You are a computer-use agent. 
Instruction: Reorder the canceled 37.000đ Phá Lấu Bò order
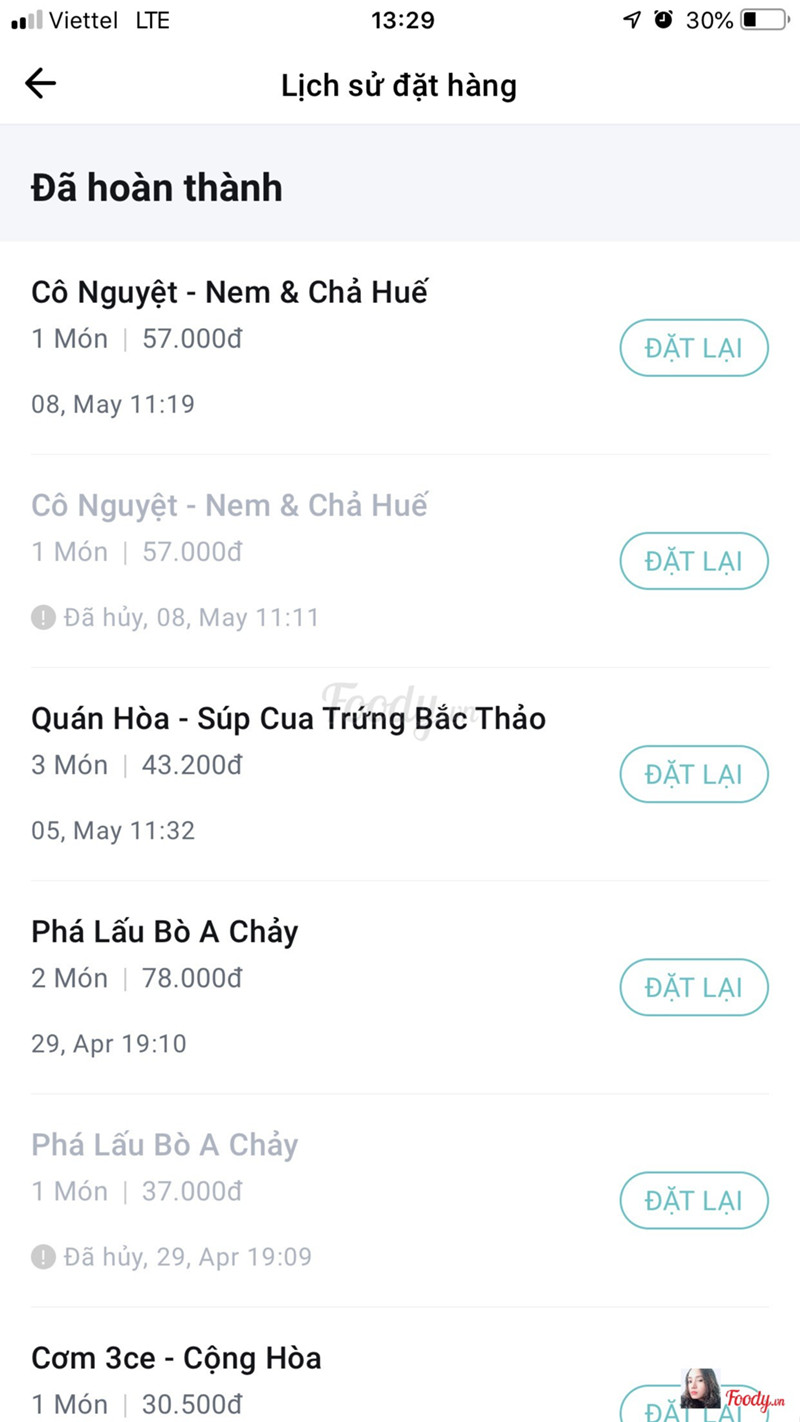click(694, 1200)
